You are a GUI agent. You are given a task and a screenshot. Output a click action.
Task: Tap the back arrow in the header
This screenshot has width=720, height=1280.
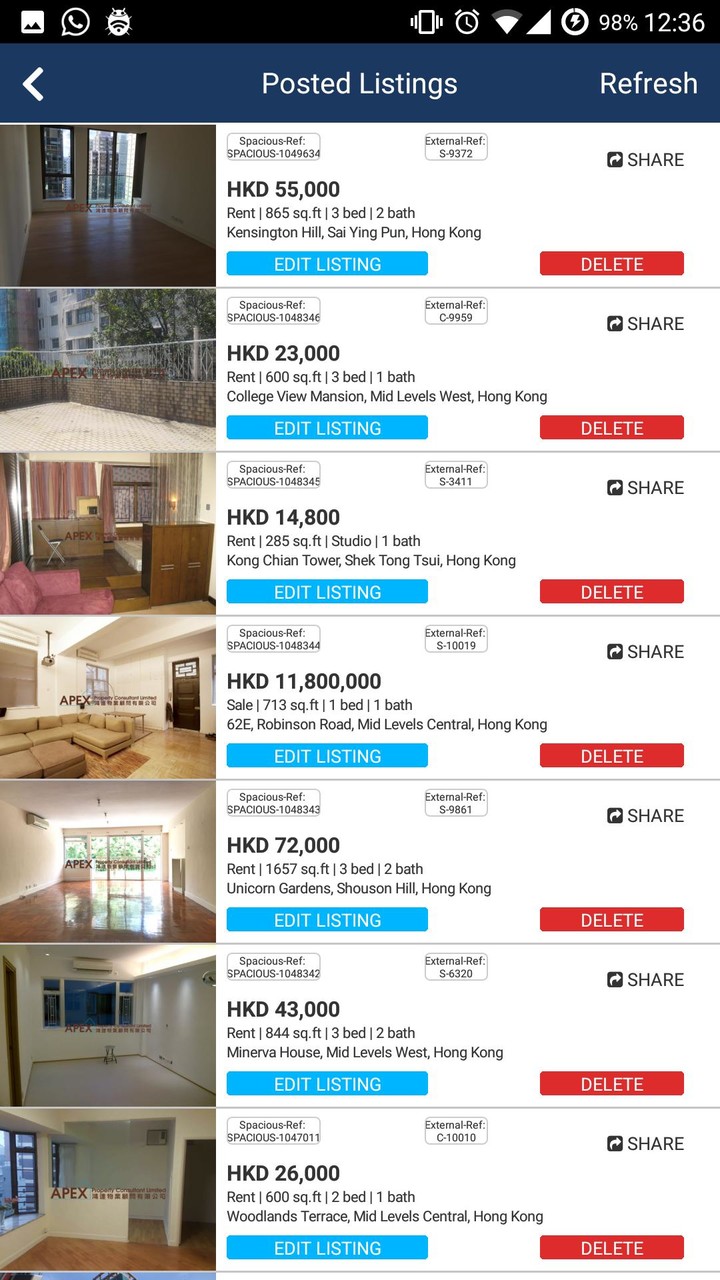coord(31,83)
